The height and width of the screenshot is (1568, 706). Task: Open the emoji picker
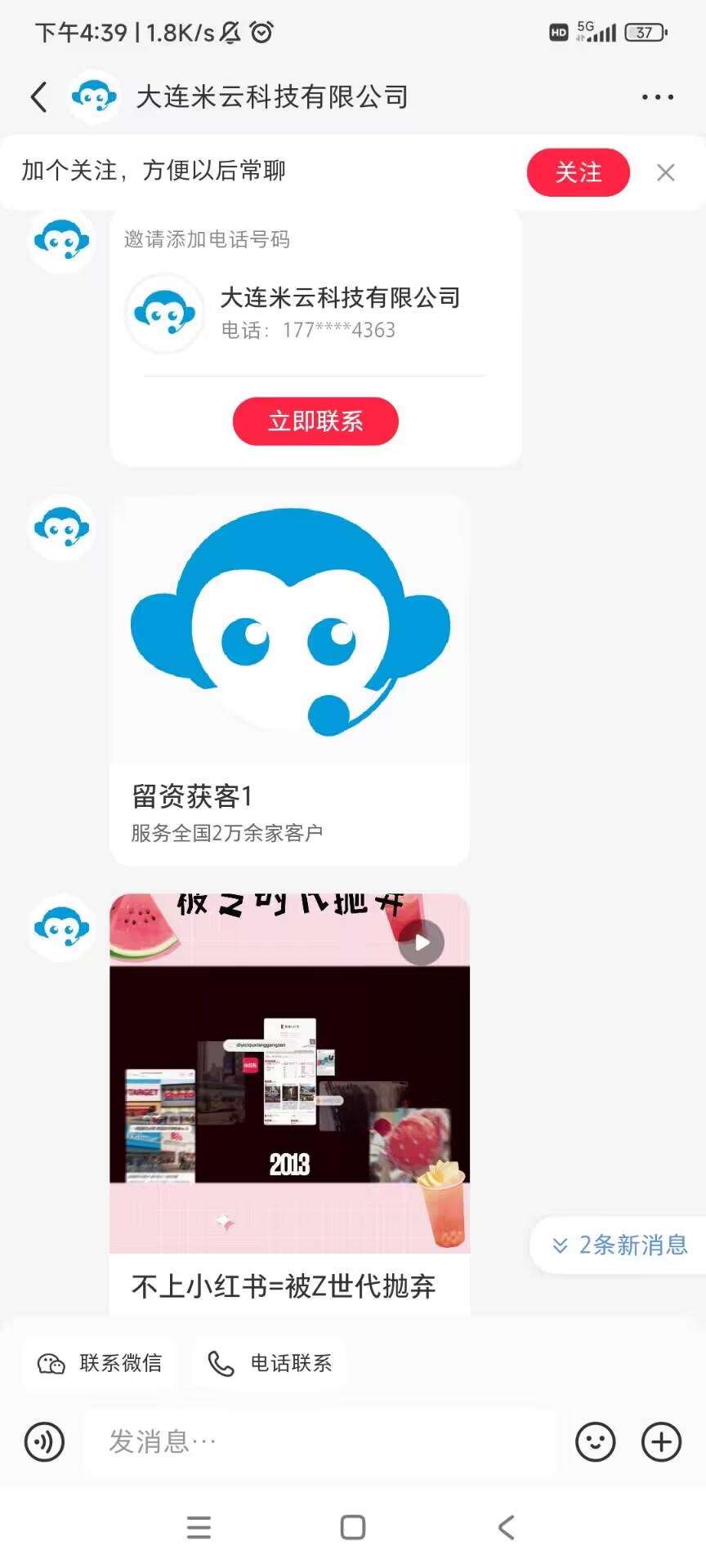595,1441
